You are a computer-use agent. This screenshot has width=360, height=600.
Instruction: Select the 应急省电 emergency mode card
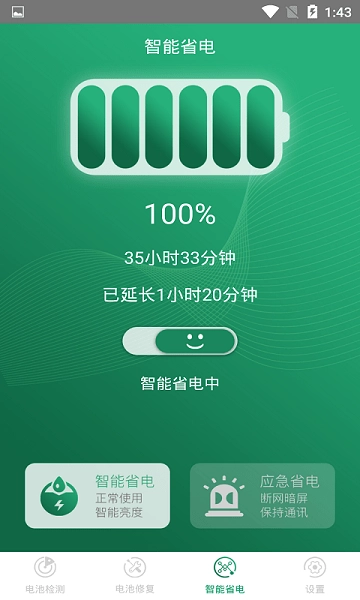pyautogui.click(x=262, y=496)
